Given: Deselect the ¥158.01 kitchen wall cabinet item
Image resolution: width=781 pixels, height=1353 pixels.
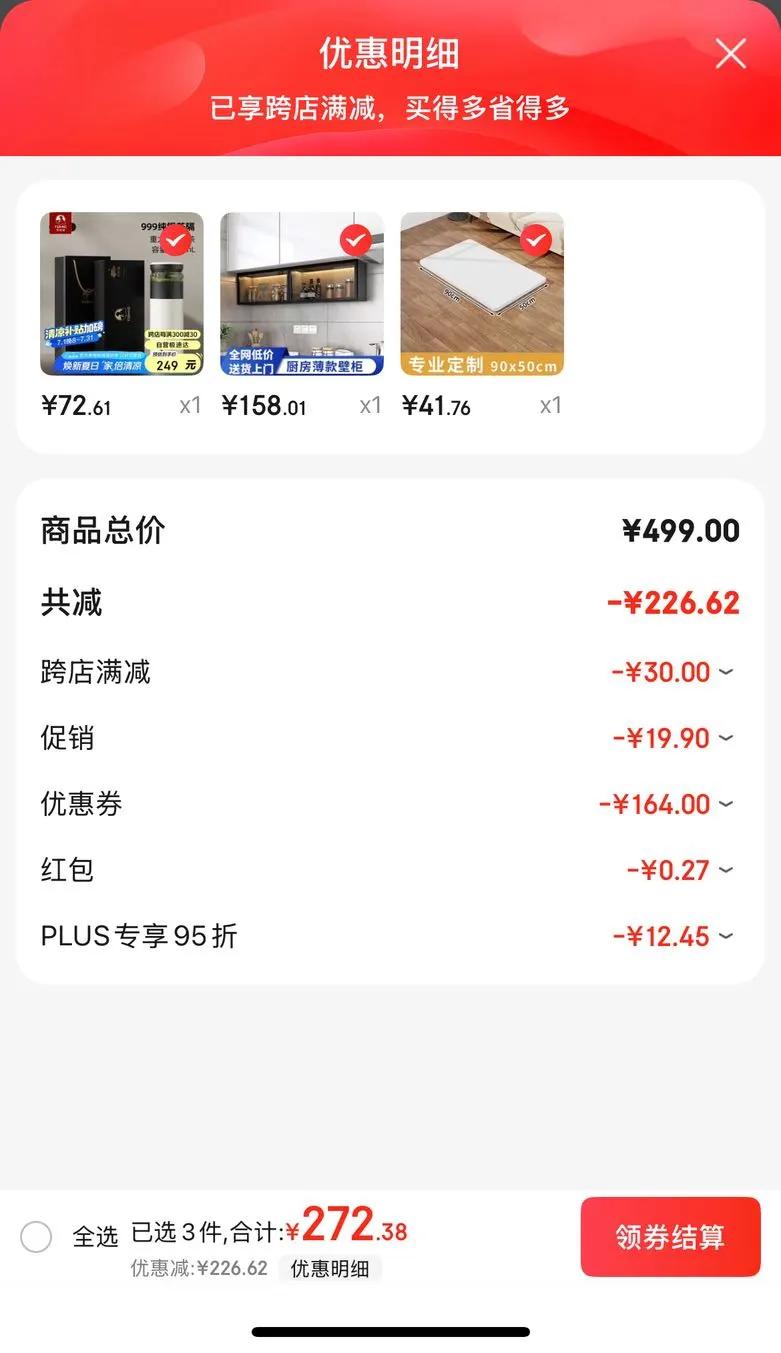Looking at the screenshot, I should click(356, 241).
